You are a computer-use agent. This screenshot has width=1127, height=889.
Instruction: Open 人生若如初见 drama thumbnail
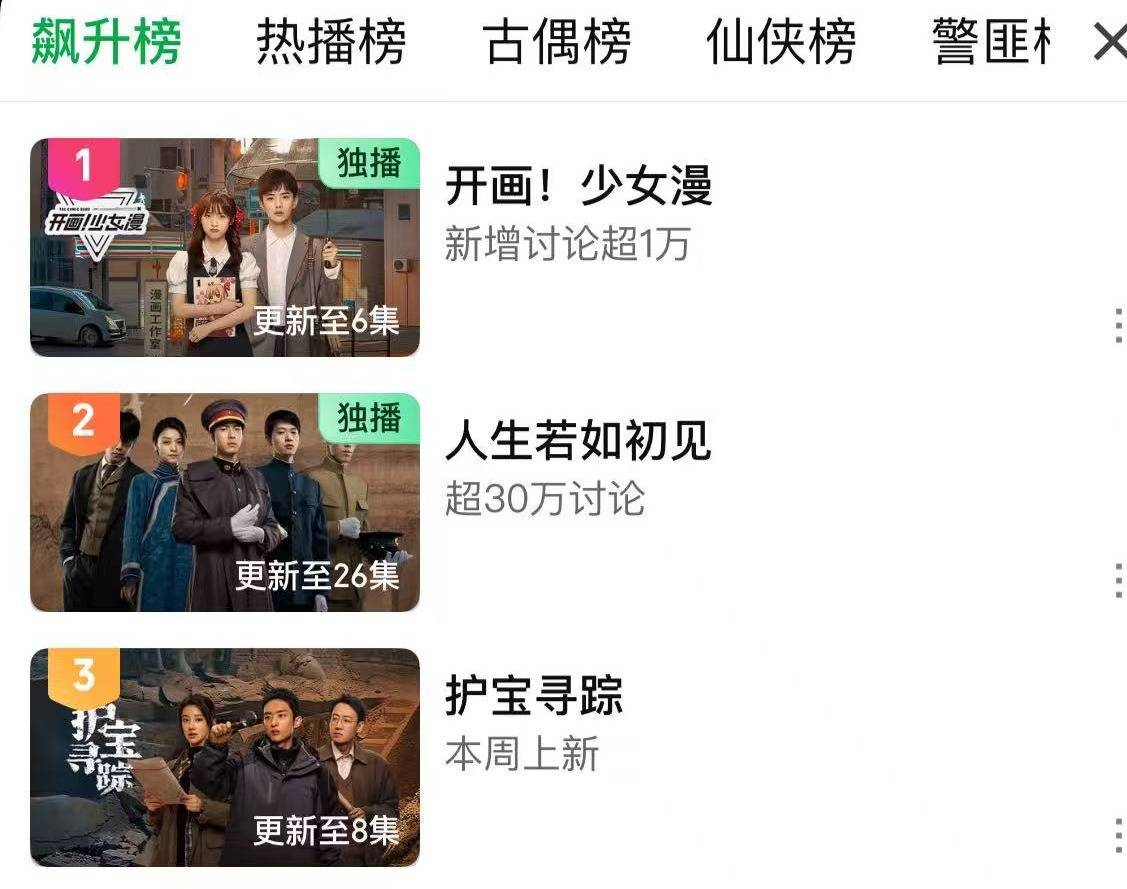point(225,502)
